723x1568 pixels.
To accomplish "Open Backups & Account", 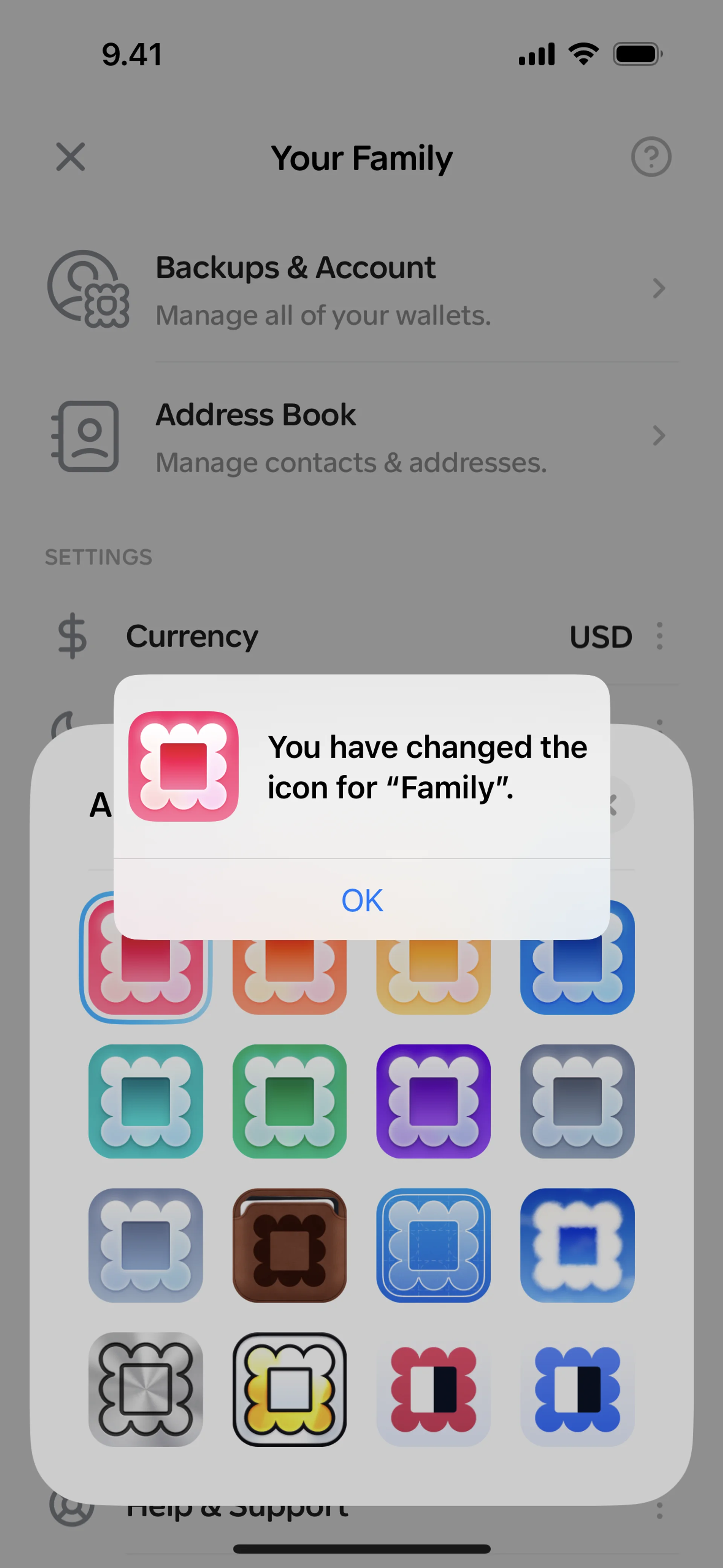I will click(361, 289).
